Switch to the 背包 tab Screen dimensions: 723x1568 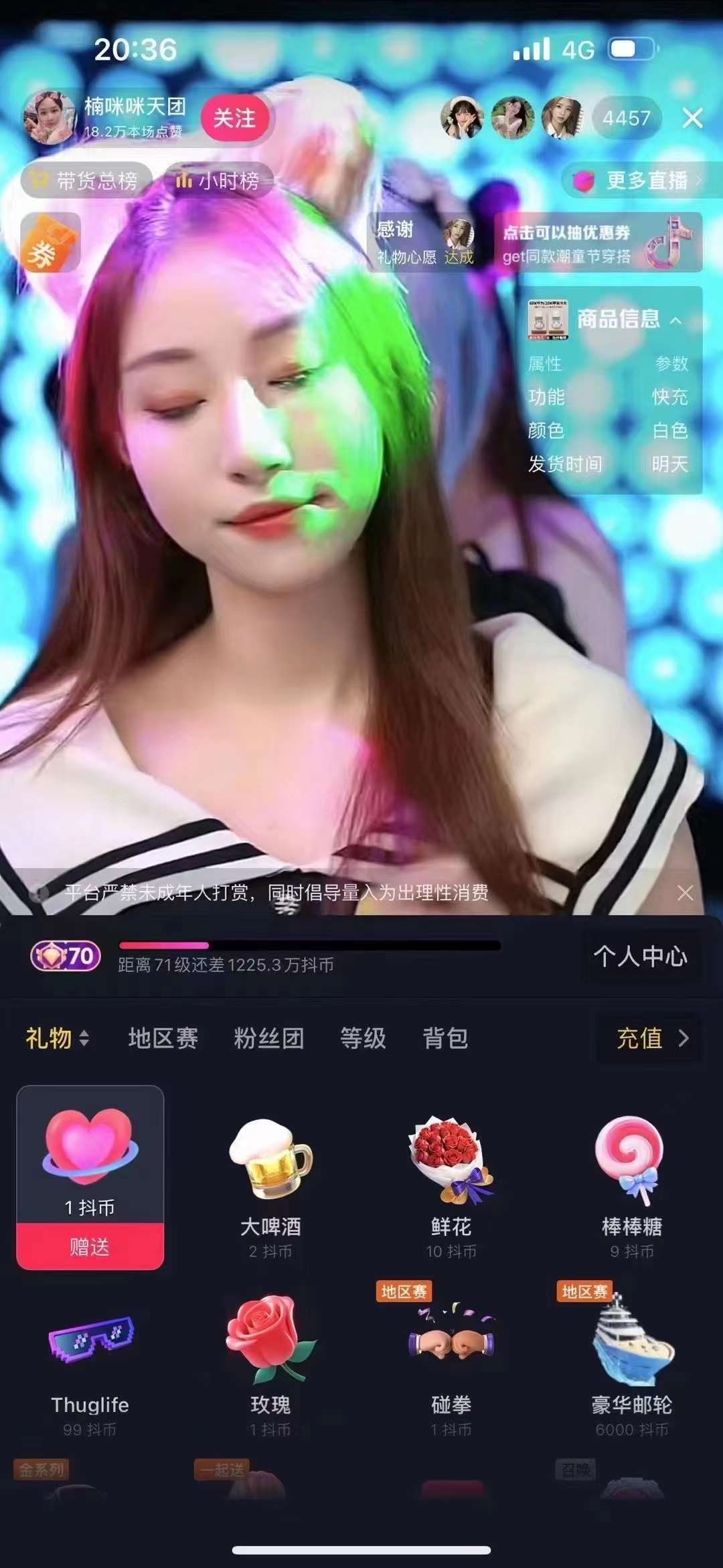[445, 1038]
